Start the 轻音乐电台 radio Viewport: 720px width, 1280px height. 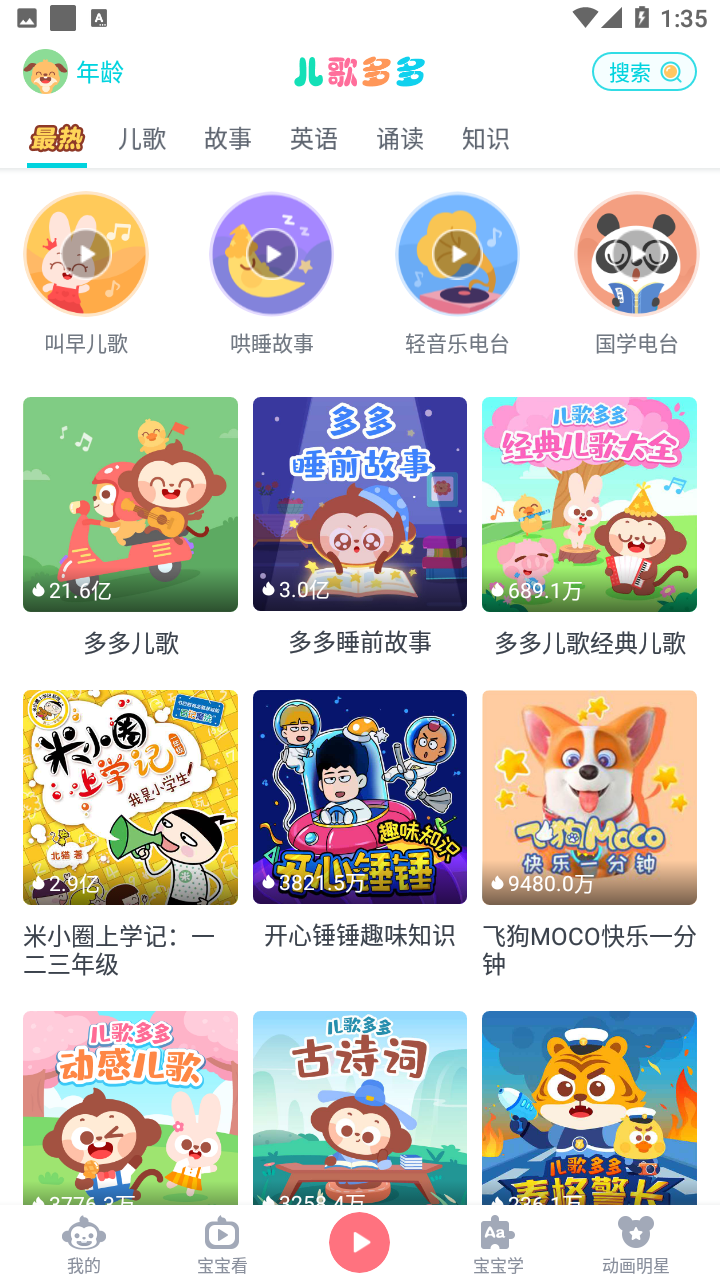tap(457, 254)
